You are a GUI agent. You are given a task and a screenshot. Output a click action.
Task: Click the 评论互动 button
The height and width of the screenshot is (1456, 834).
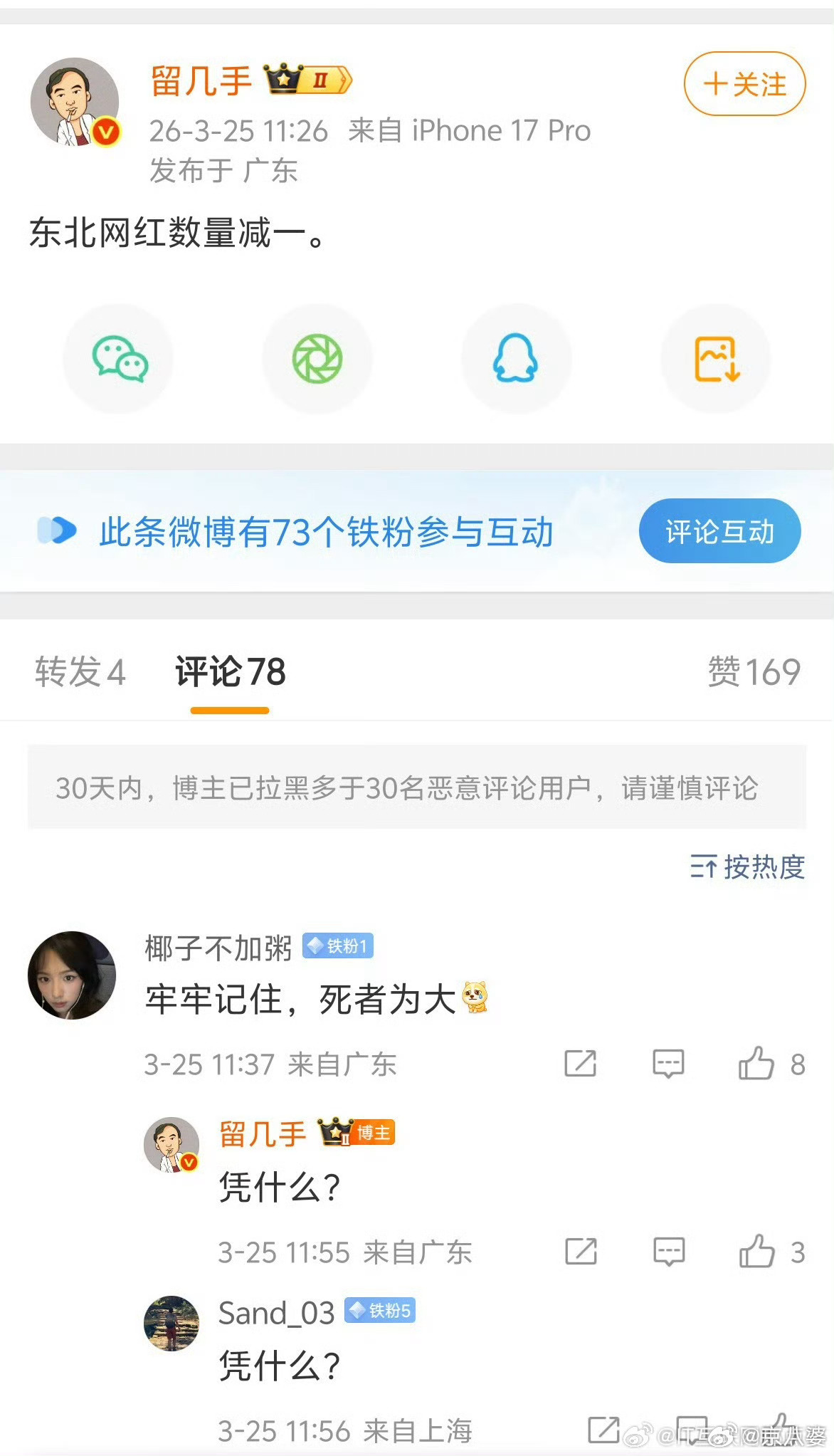tap(719, 530)
